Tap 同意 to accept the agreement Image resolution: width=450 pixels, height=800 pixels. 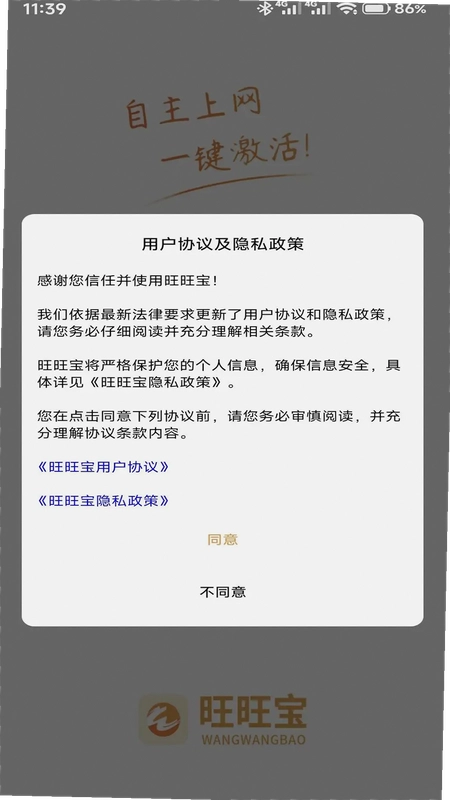point(222,540)
